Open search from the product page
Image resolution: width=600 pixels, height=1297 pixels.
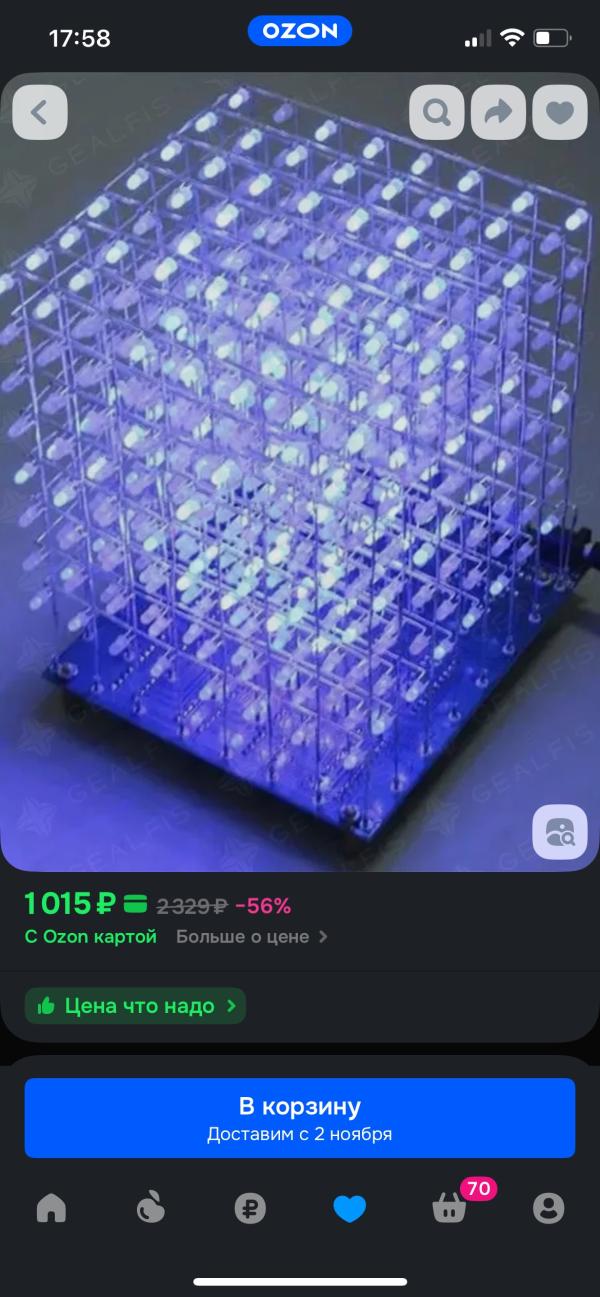point(437,112)
